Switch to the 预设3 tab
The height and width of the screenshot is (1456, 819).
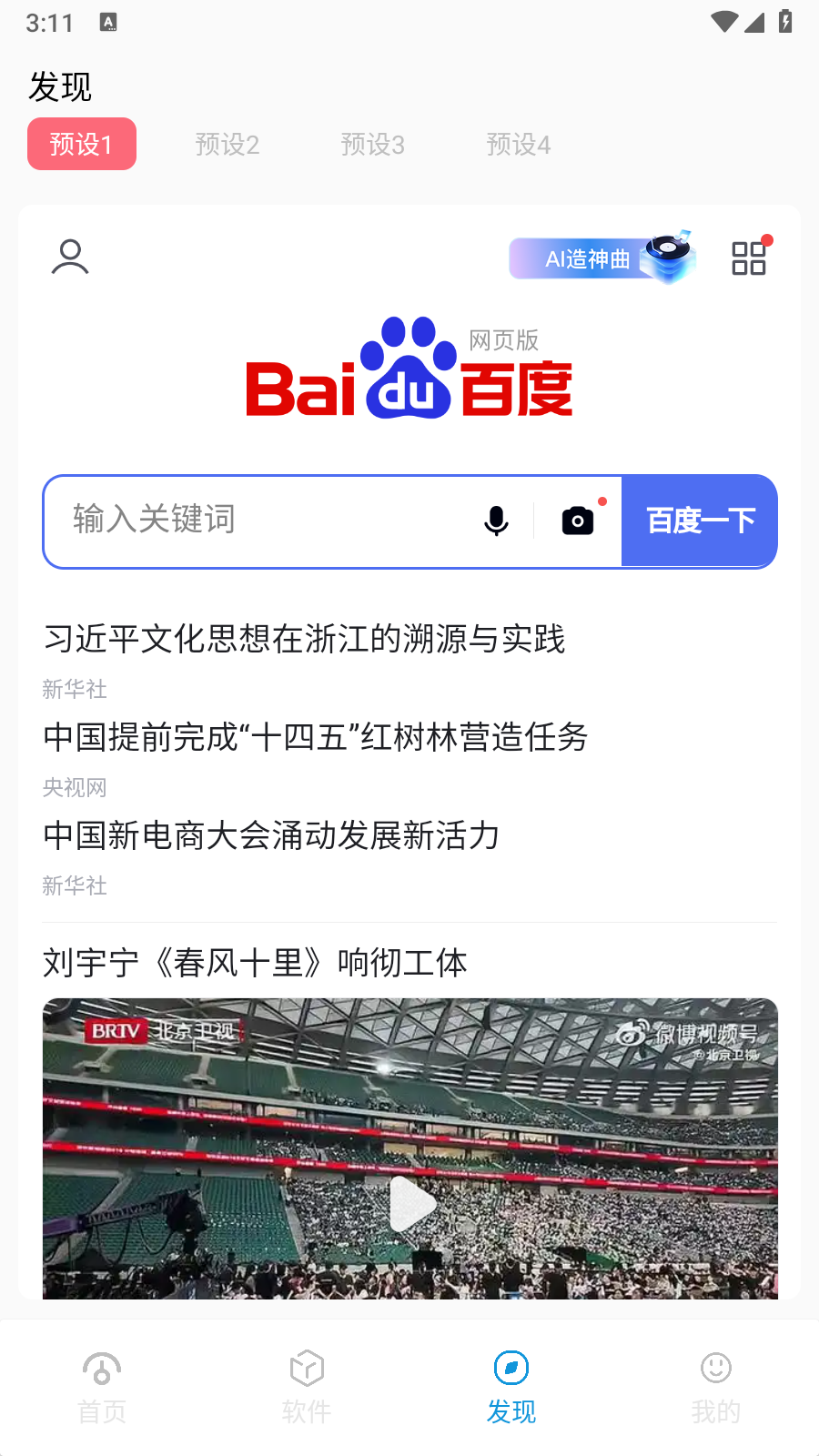pyautogui.click(x=373, y=144)
